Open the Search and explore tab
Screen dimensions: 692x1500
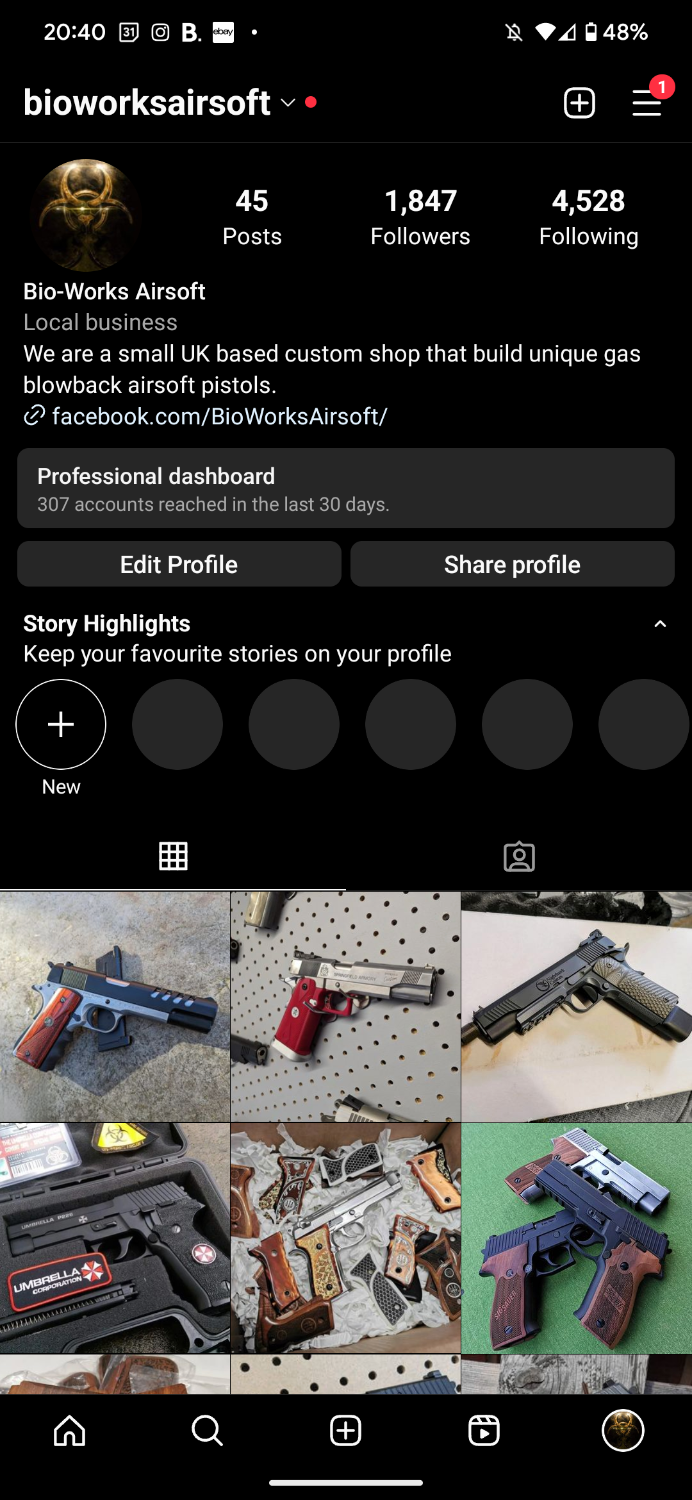207,1431
